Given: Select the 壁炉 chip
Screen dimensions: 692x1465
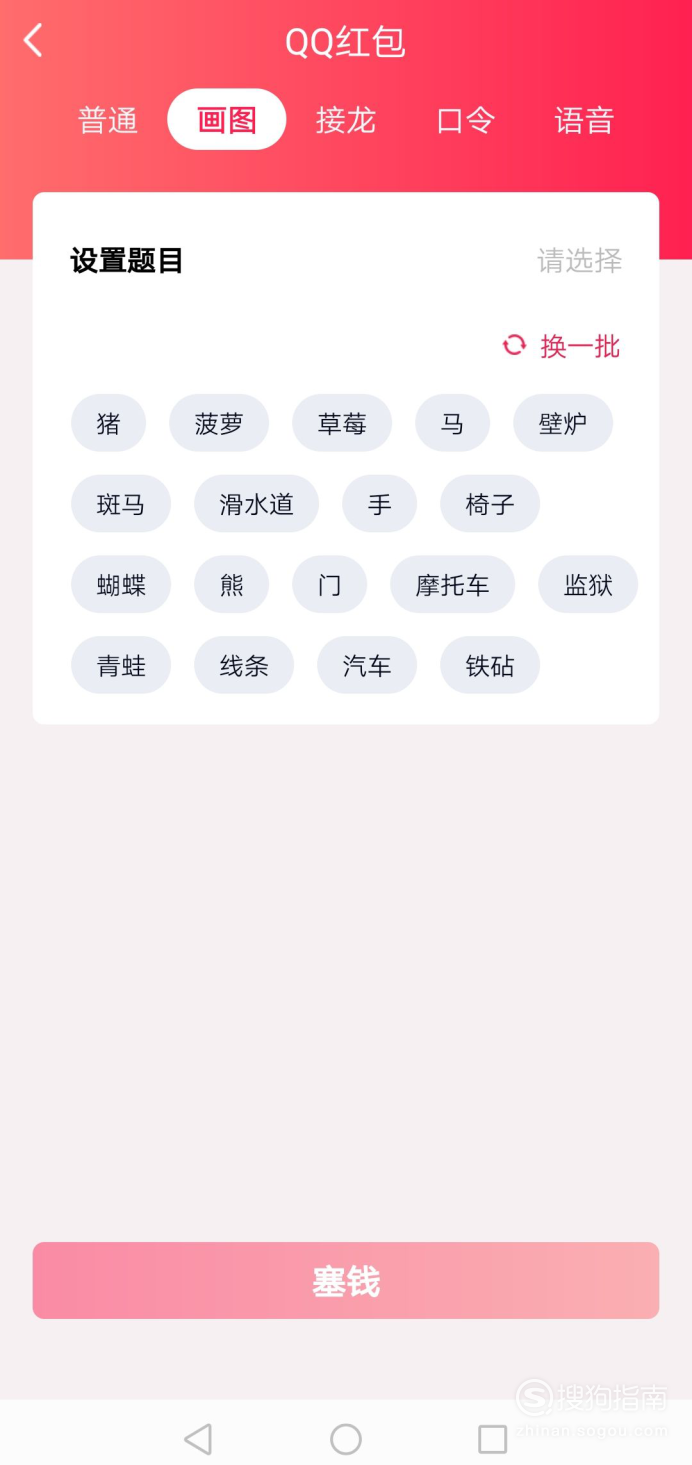Looking at the screenshot, I should point(563,423).
